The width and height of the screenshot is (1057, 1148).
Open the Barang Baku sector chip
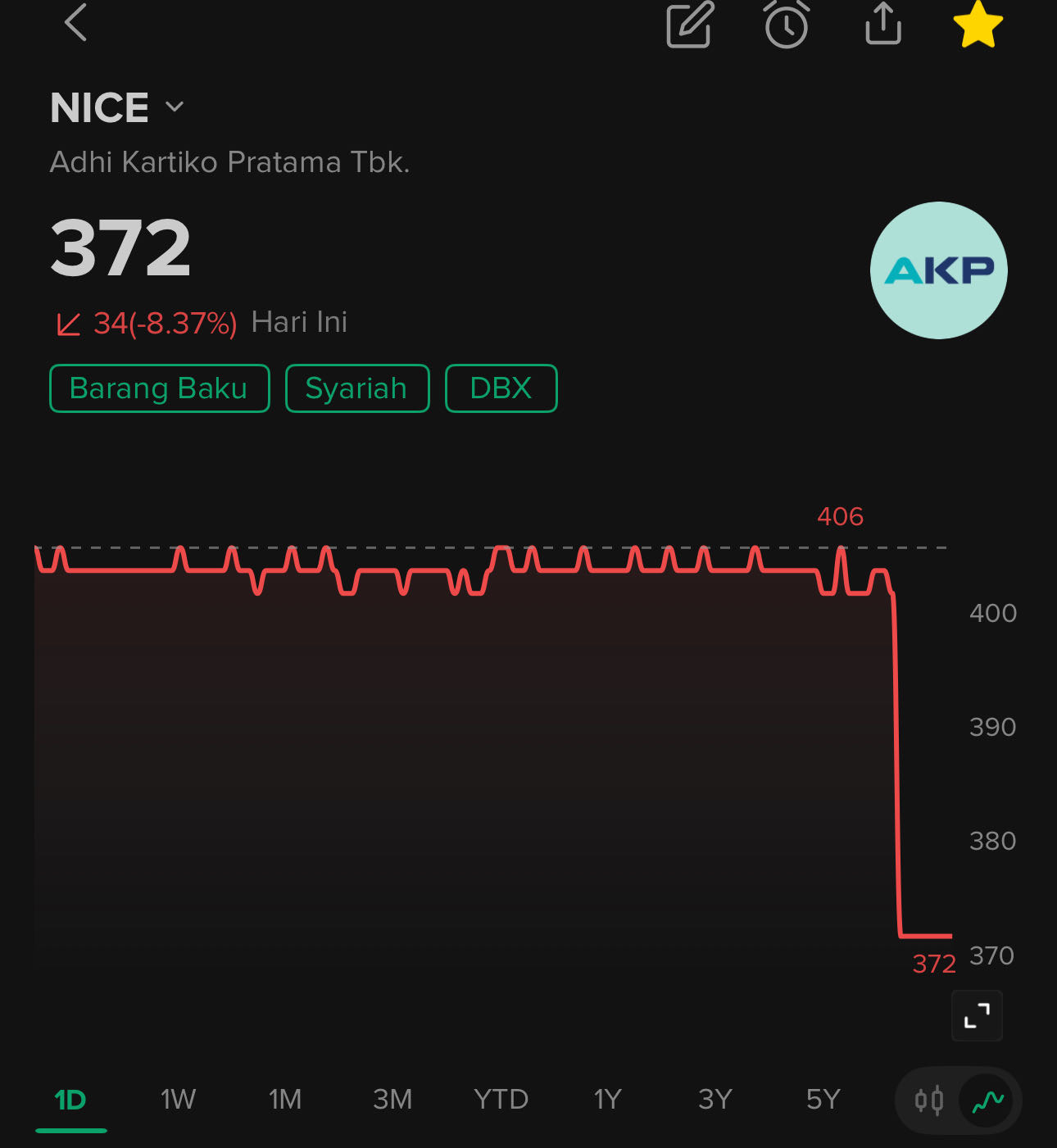click(159, 388)
